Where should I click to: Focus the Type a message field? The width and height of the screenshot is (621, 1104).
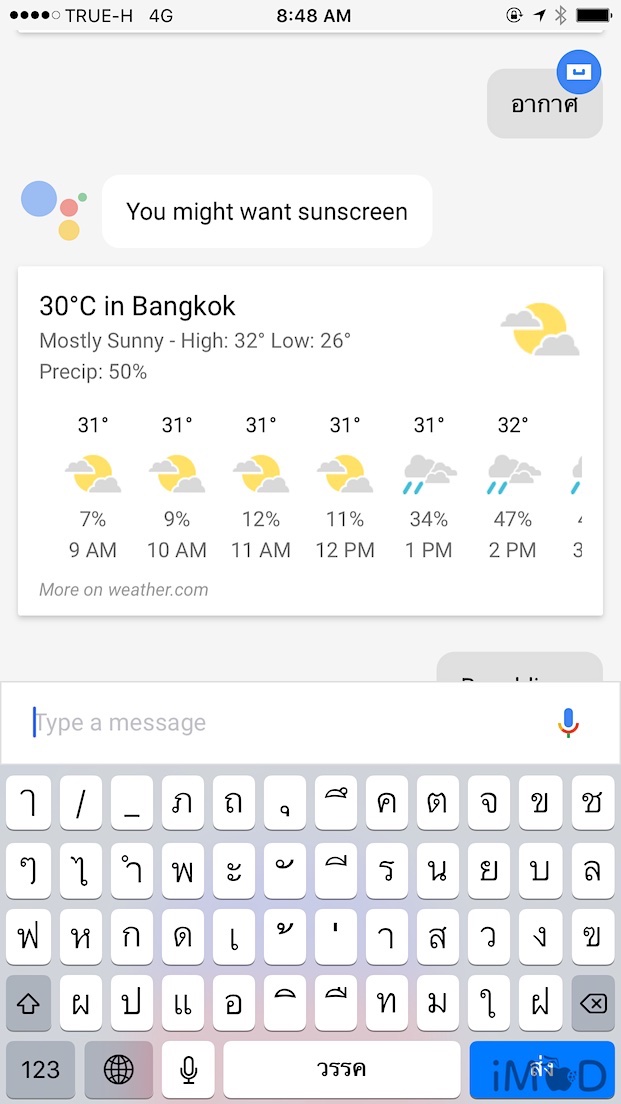(x=280, y=723)
